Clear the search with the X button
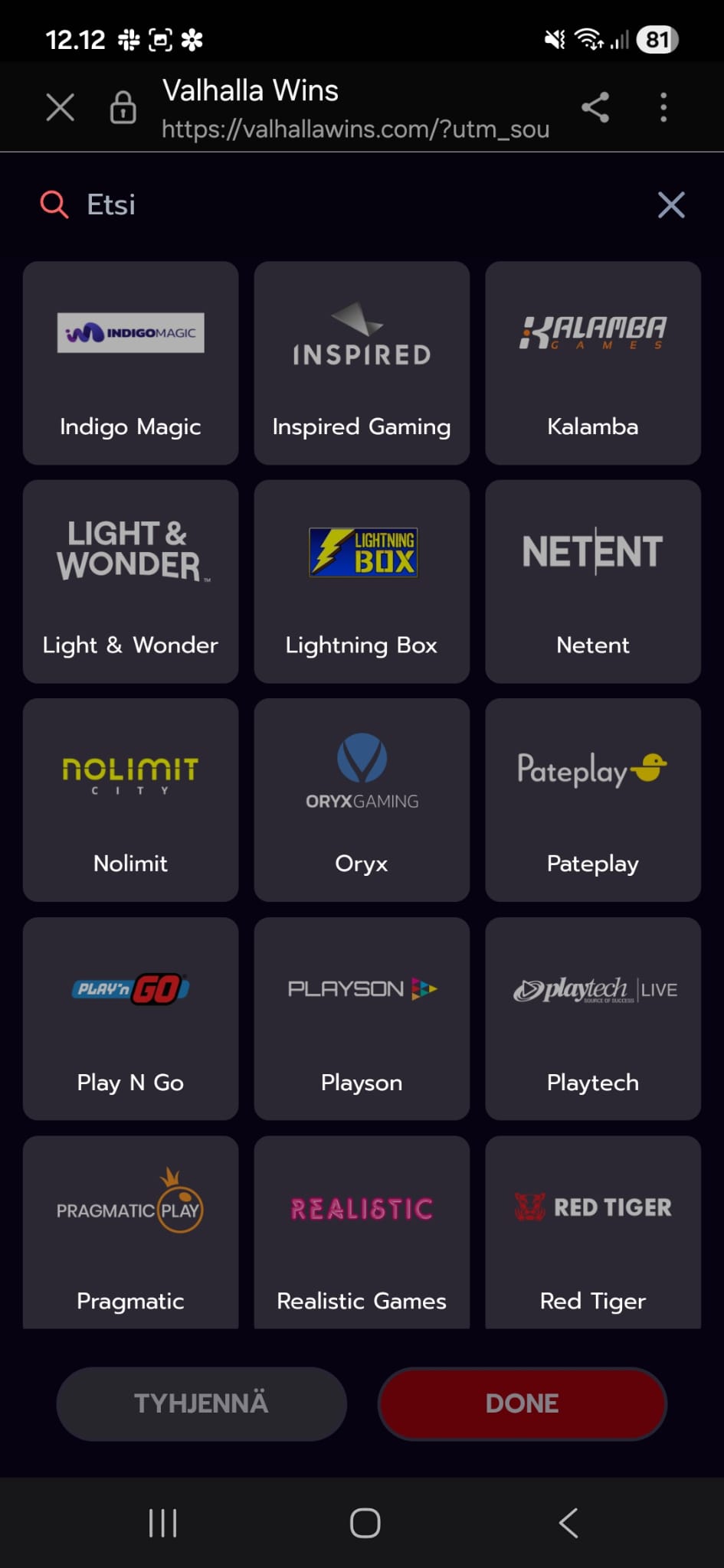This screenshot has width=724, height=1568. pyautogui.click(x=670, y=204)
